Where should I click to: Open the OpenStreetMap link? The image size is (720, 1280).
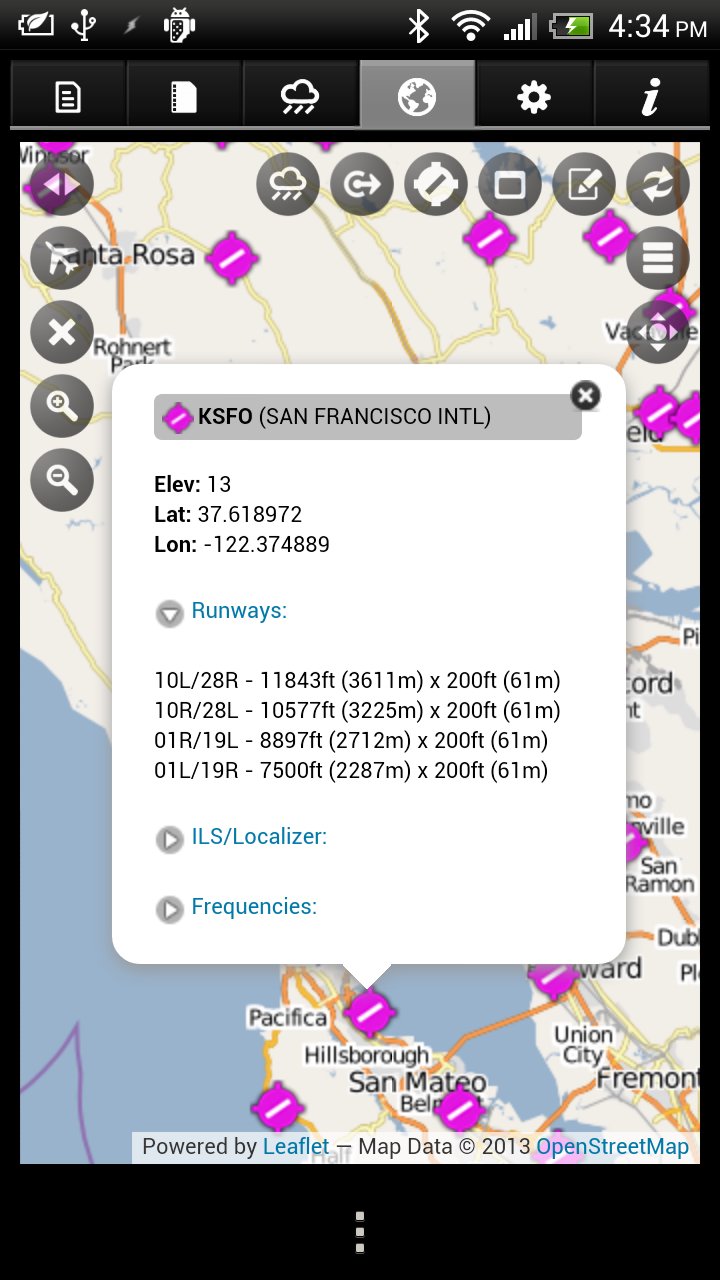click(x=612, y=1146)
